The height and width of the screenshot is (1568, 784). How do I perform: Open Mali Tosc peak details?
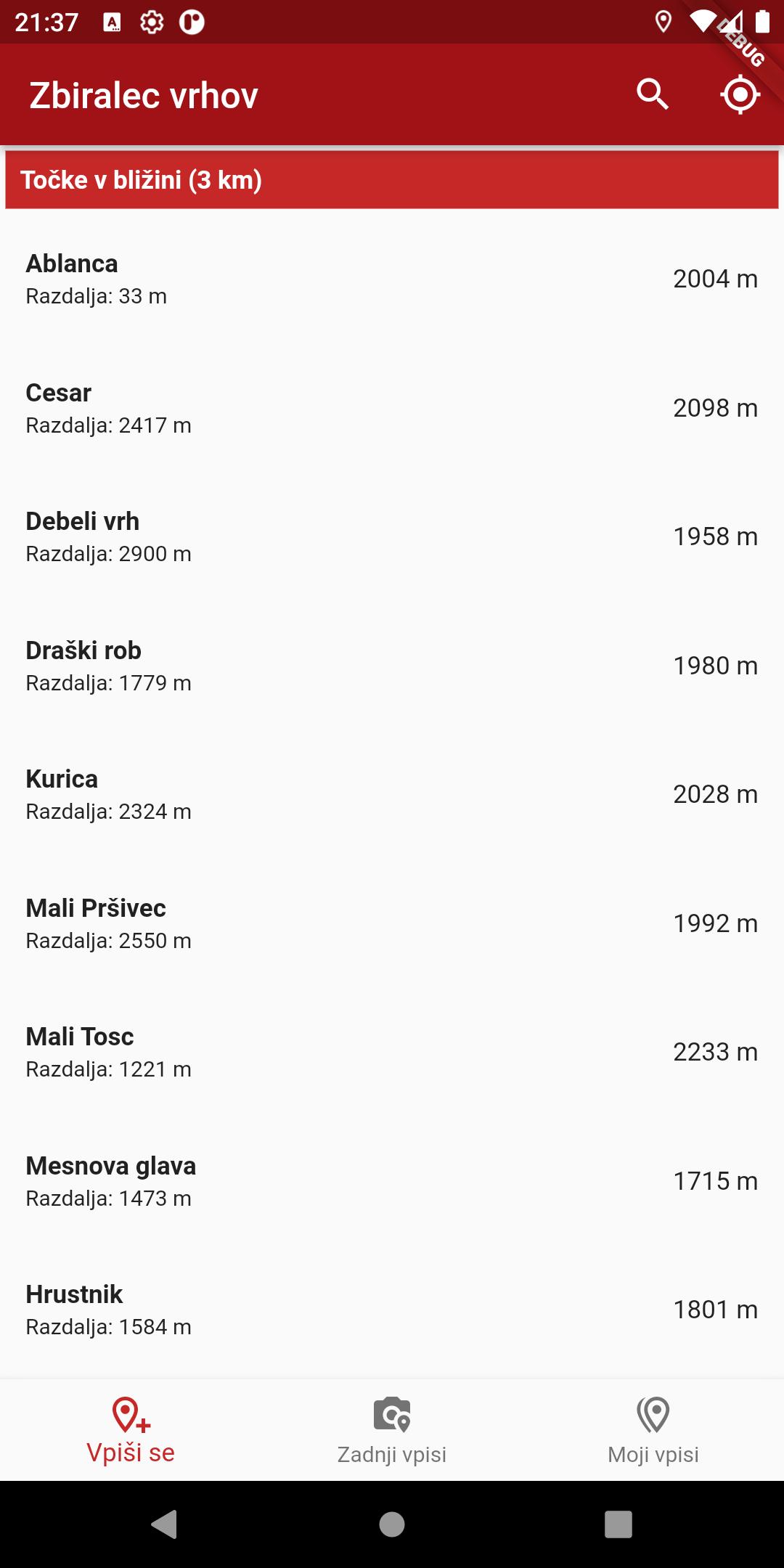click(x=392, y=1053)
